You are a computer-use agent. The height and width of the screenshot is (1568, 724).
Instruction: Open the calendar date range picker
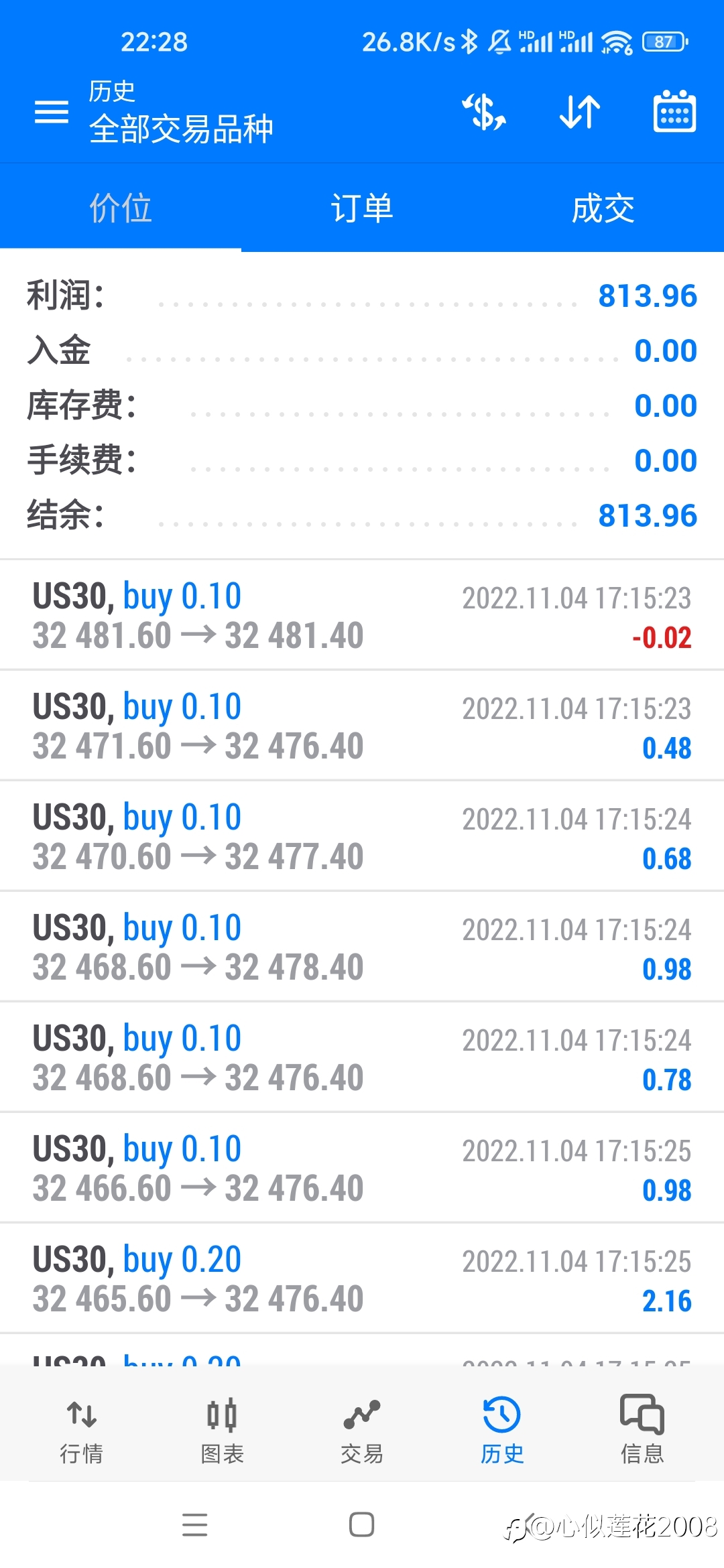pos(674,111)
